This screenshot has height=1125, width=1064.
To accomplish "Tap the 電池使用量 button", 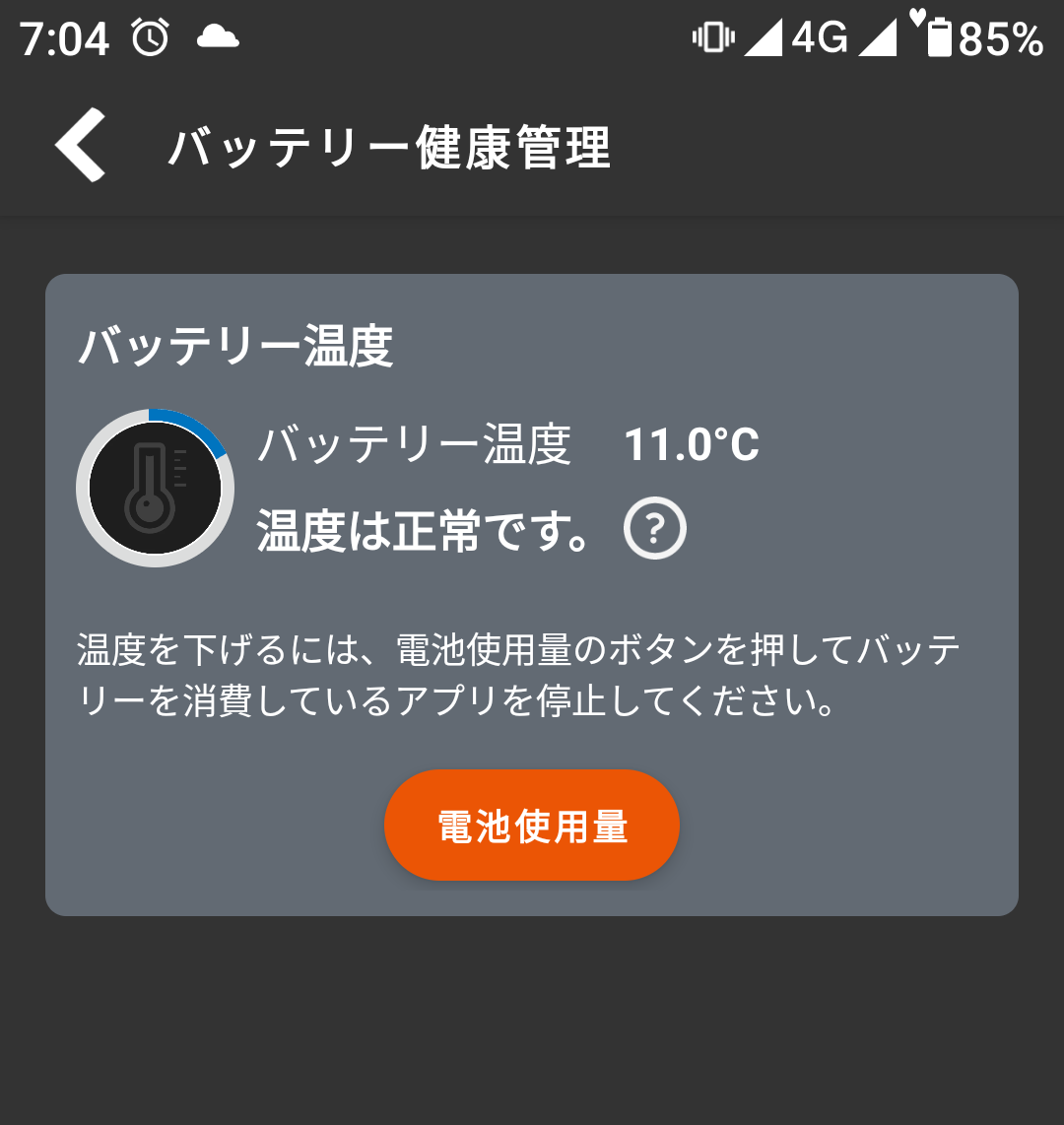I will pyautogui.click(x=532, y=826).
